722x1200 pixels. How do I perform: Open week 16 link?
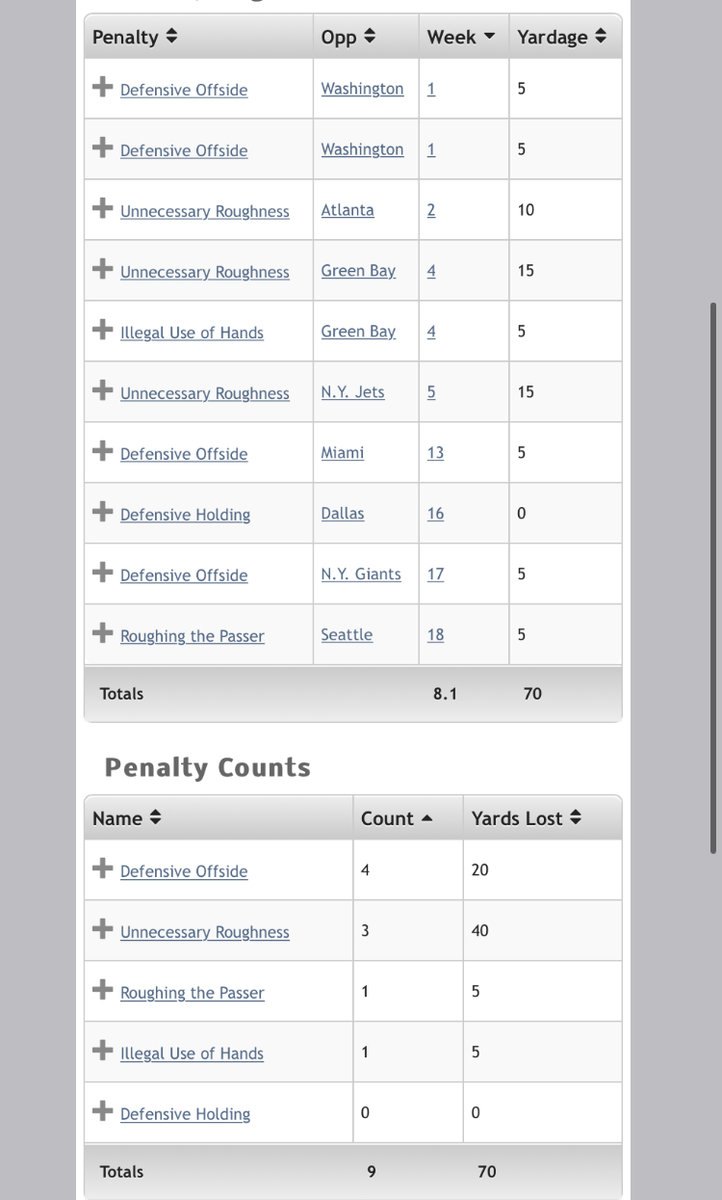(x=435, y=514)
